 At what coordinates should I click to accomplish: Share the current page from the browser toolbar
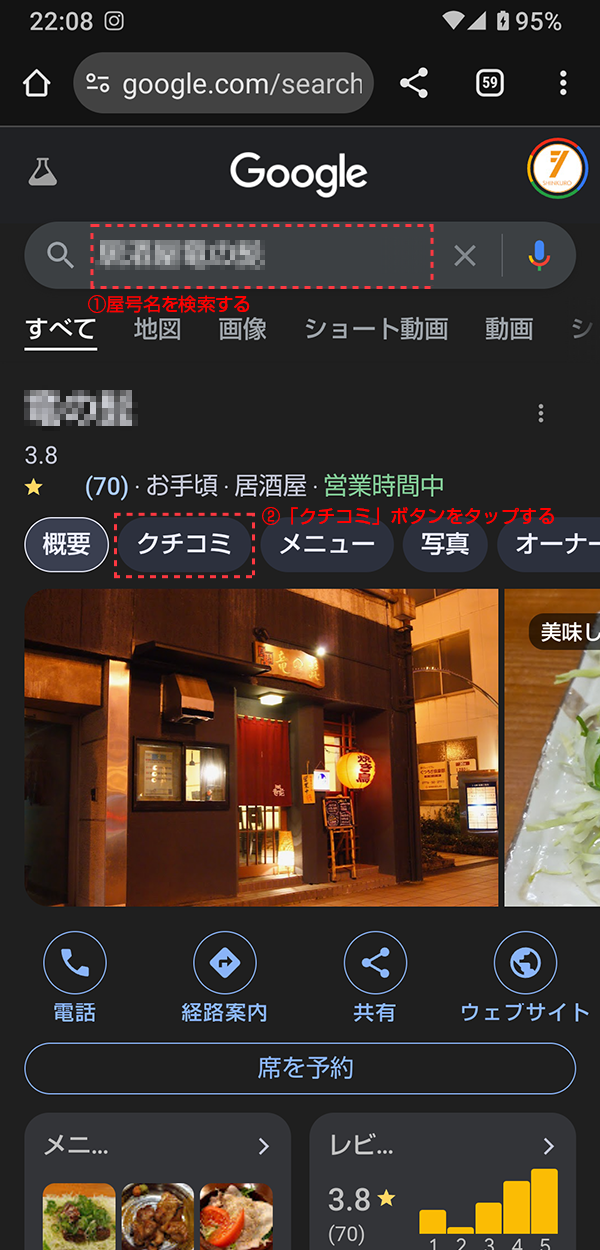[x=414, y=84]
